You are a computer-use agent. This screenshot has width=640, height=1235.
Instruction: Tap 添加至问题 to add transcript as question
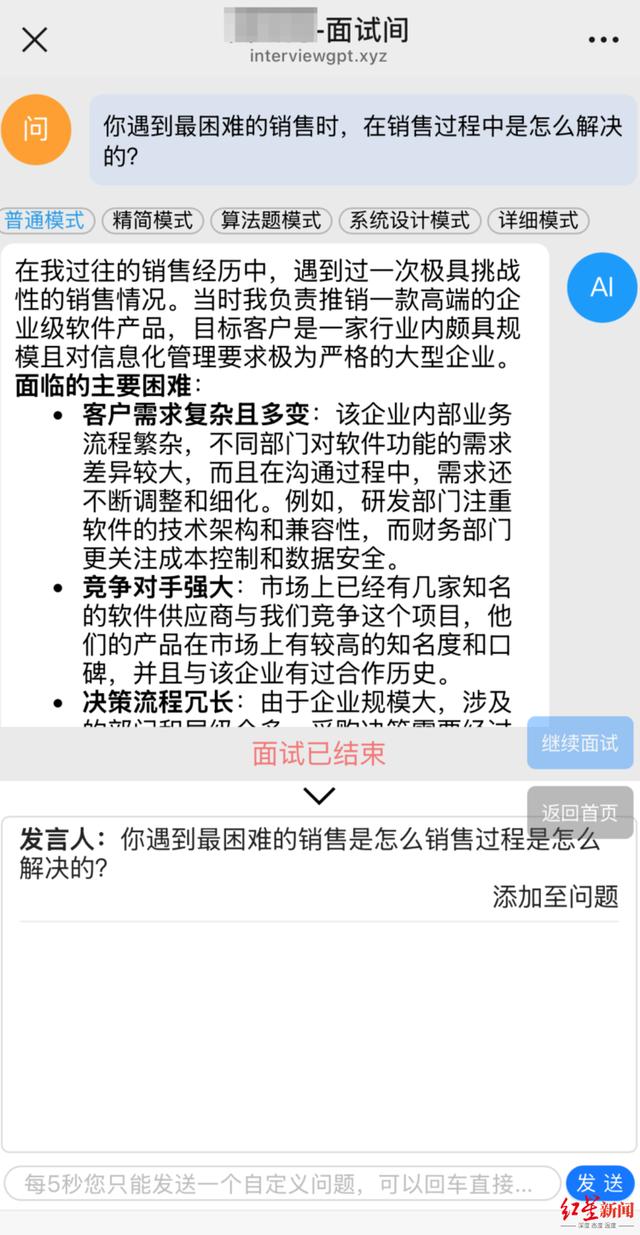tap(555, 896)
